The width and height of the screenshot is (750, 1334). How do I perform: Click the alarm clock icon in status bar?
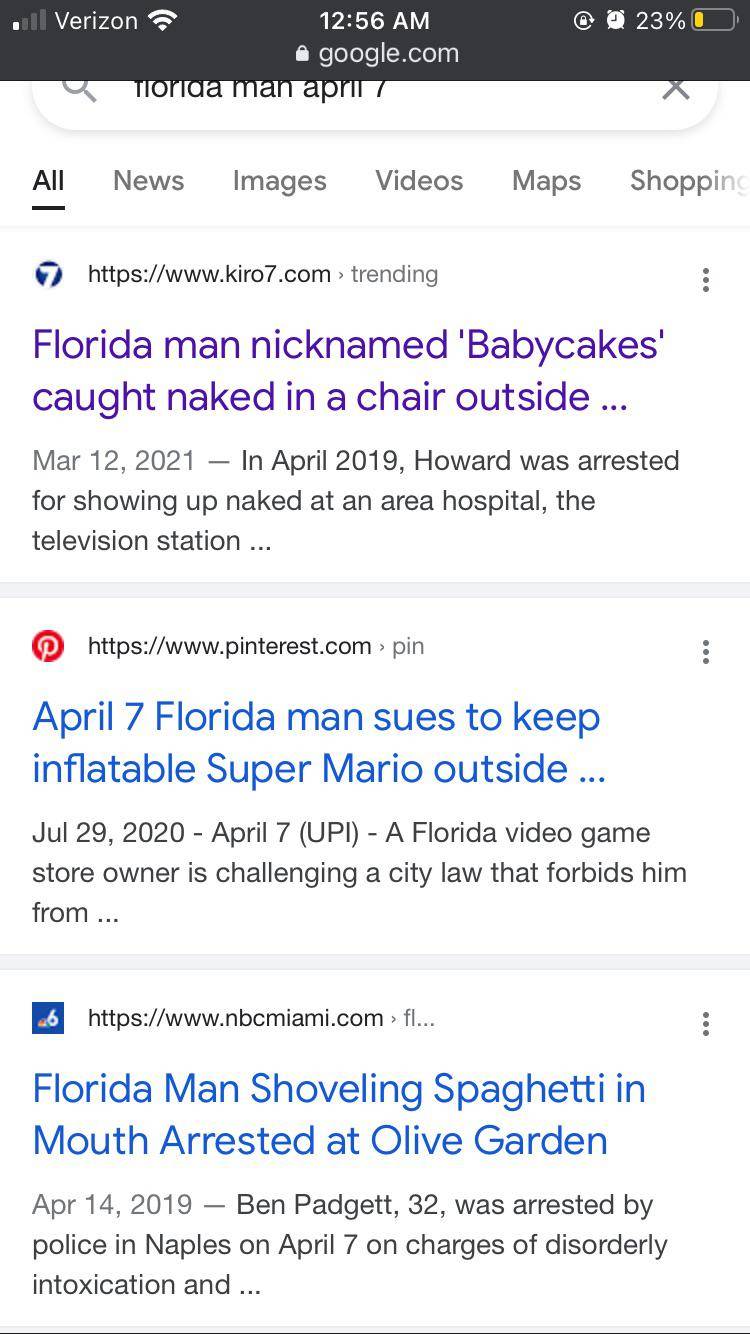pyautogui.click(x=617, y=20)
